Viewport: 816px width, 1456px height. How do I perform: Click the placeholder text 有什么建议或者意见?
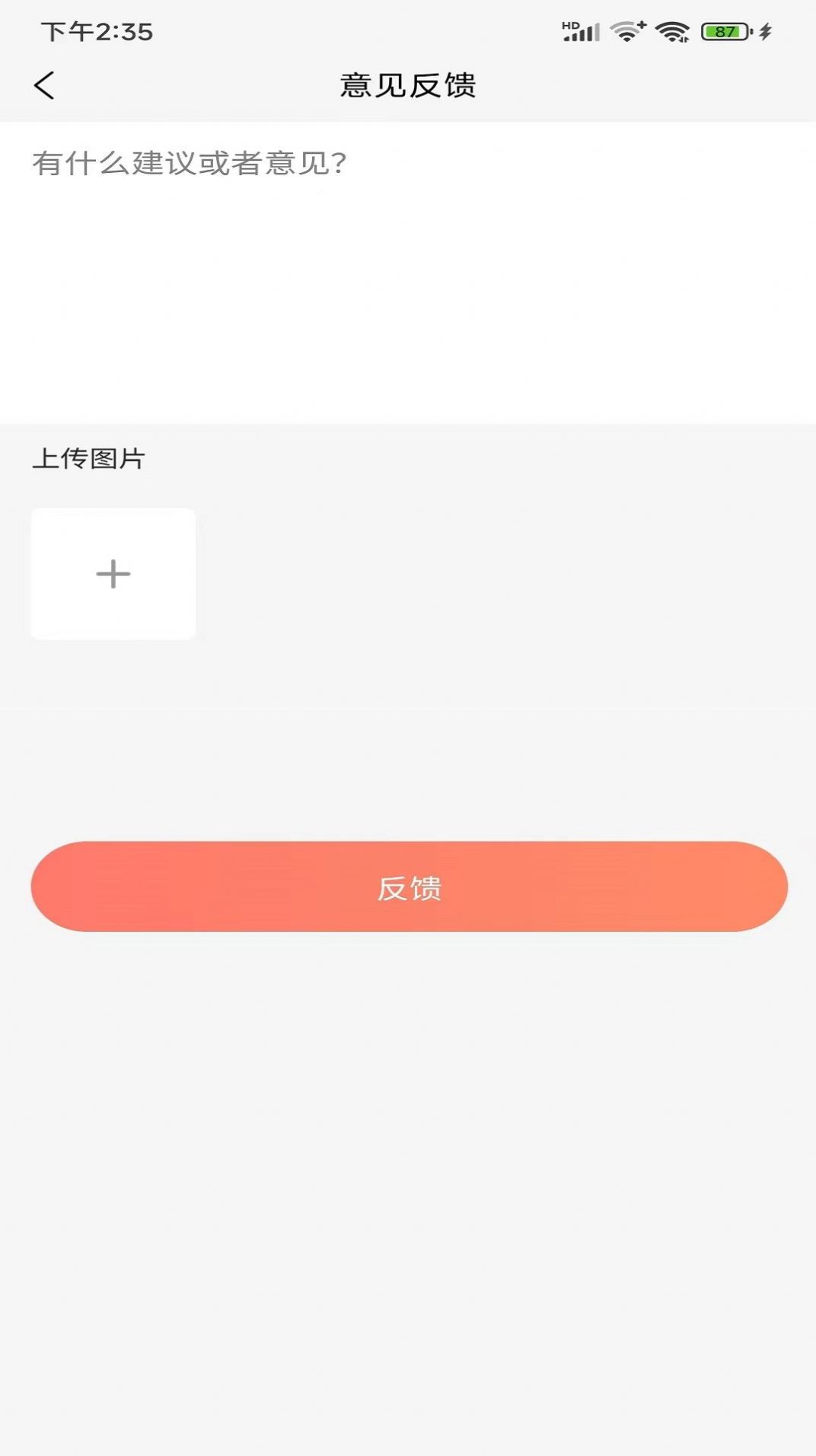pos(190,161)
